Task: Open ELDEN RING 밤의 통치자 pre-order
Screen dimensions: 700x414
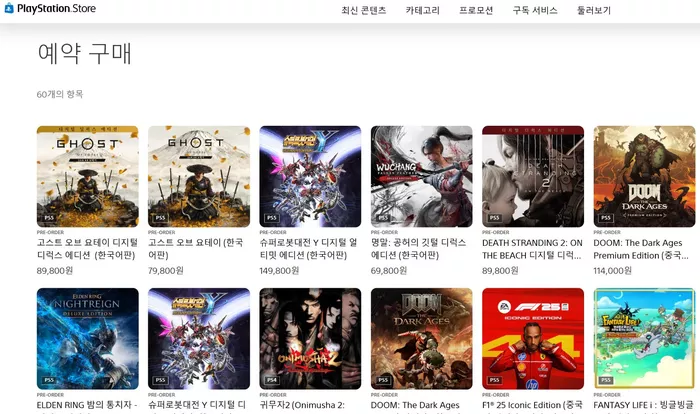Action: pyautogui.click(x=87, y=338)
